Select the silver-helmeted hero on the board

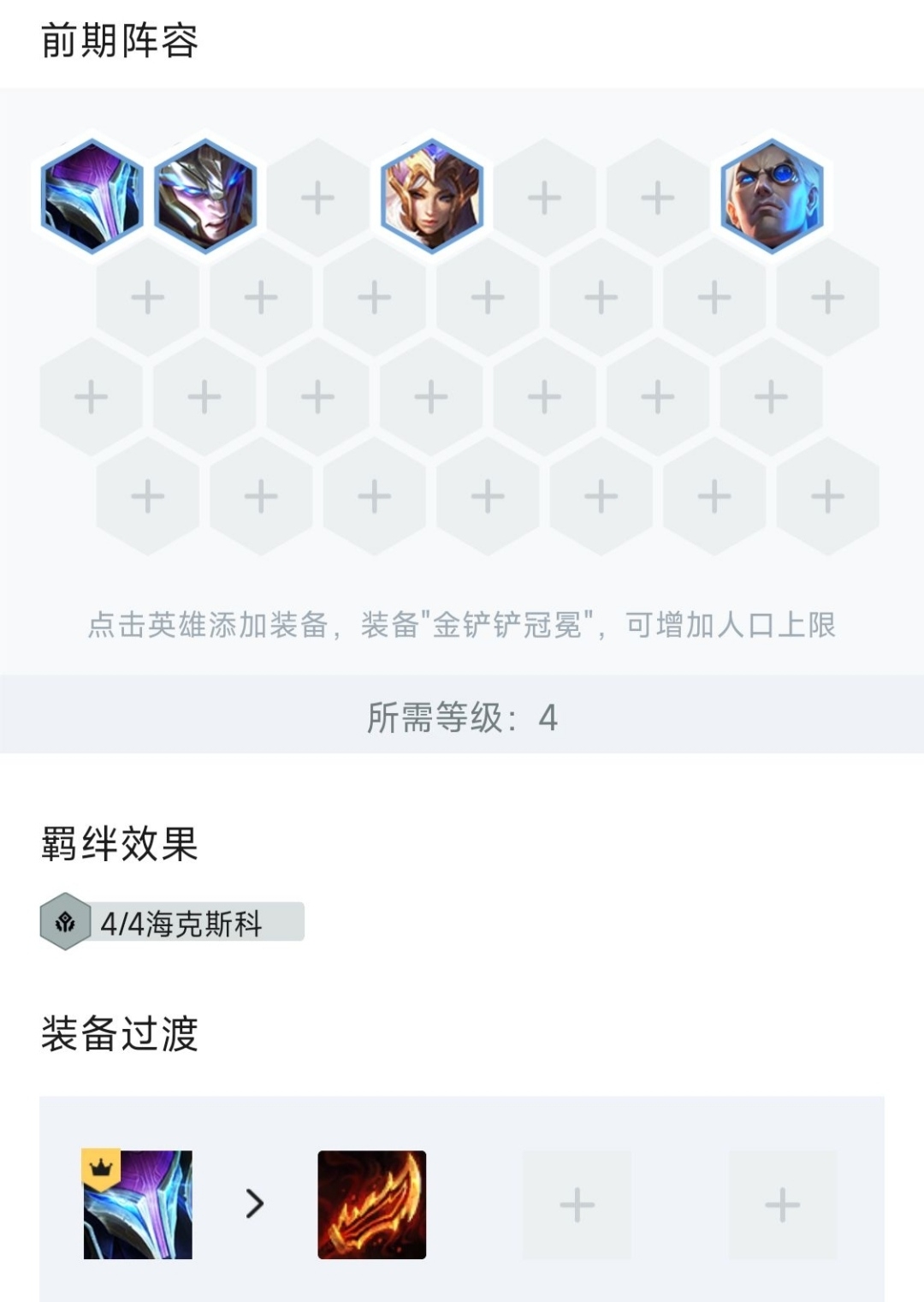205,197
